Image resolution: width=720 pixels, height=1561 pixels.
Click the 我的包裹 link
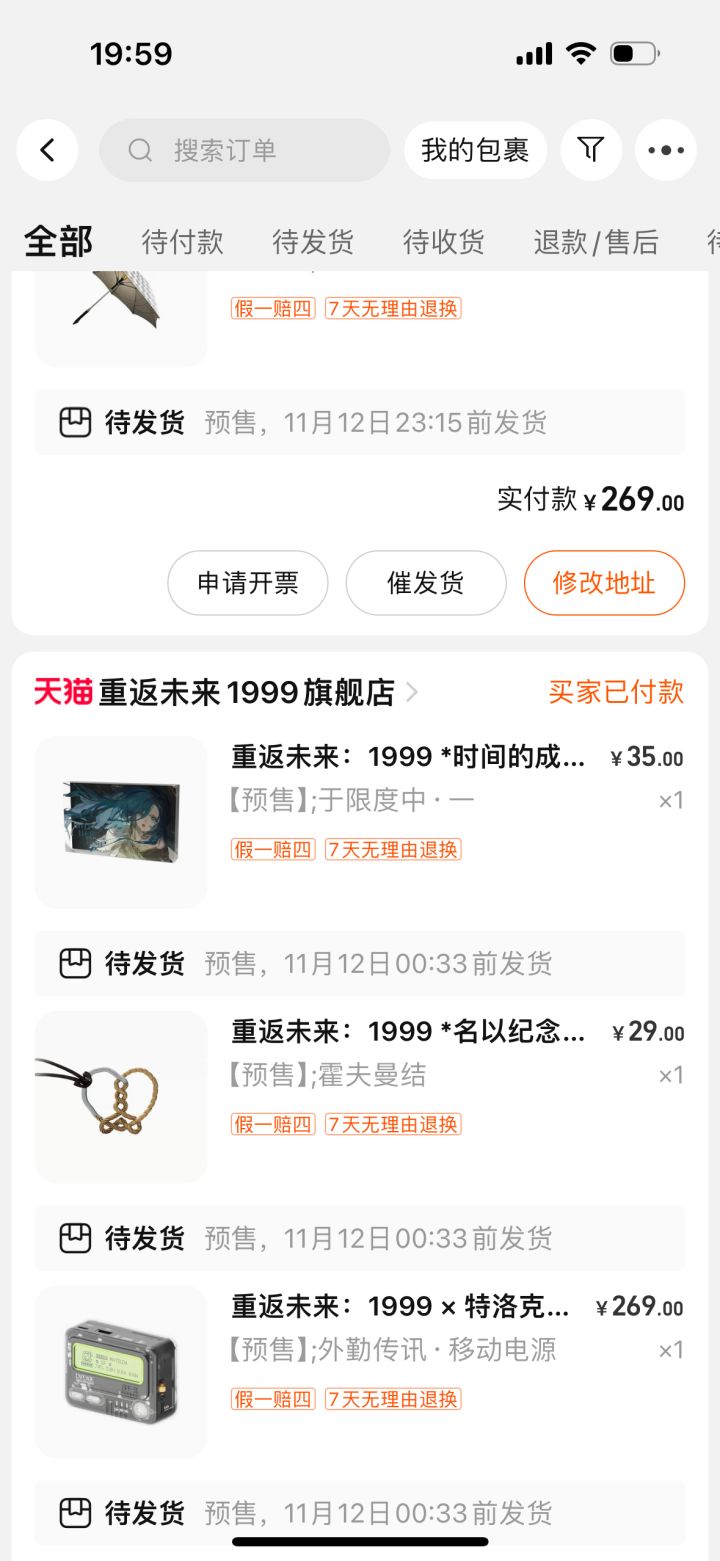[475, 149]
